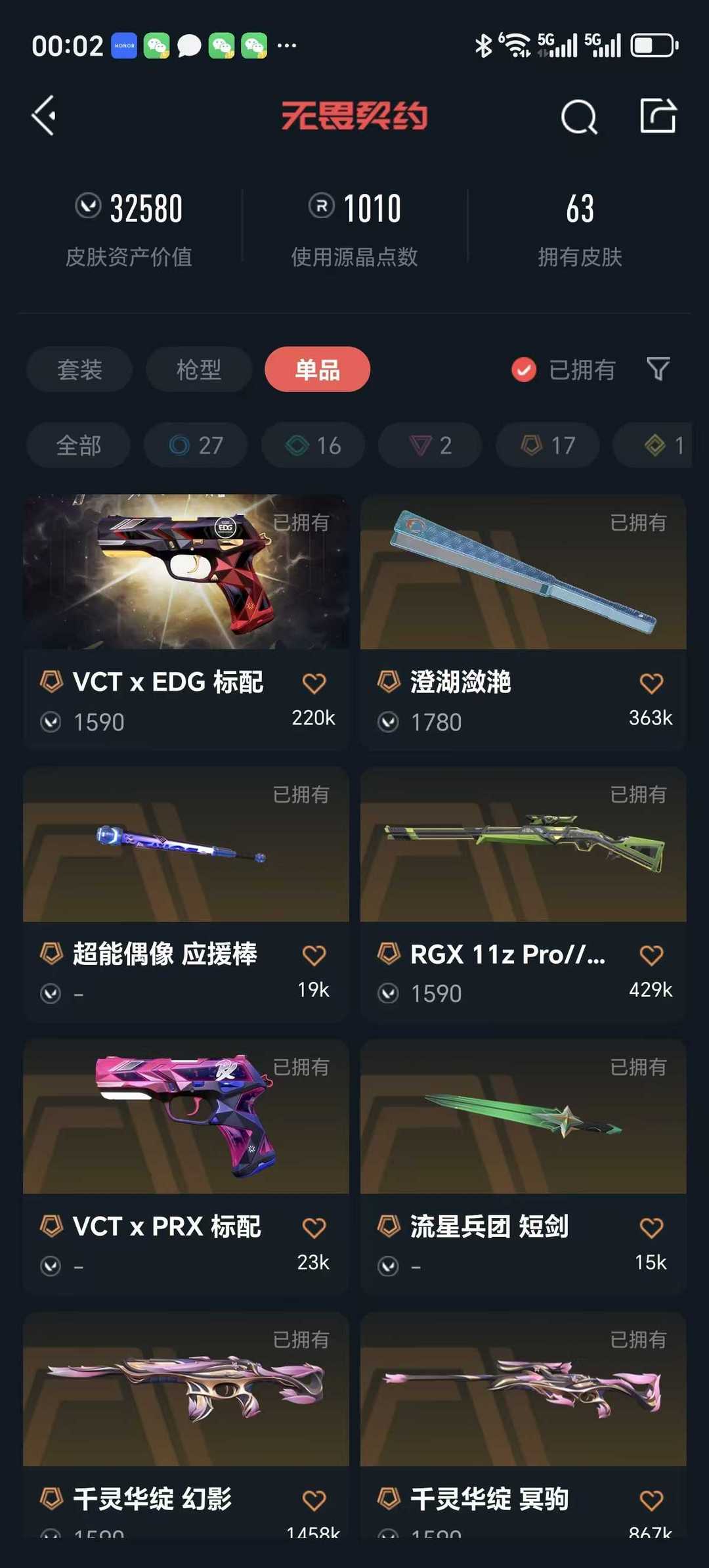Tap the heart on 流星兵团 短剑

point(651,1228)
